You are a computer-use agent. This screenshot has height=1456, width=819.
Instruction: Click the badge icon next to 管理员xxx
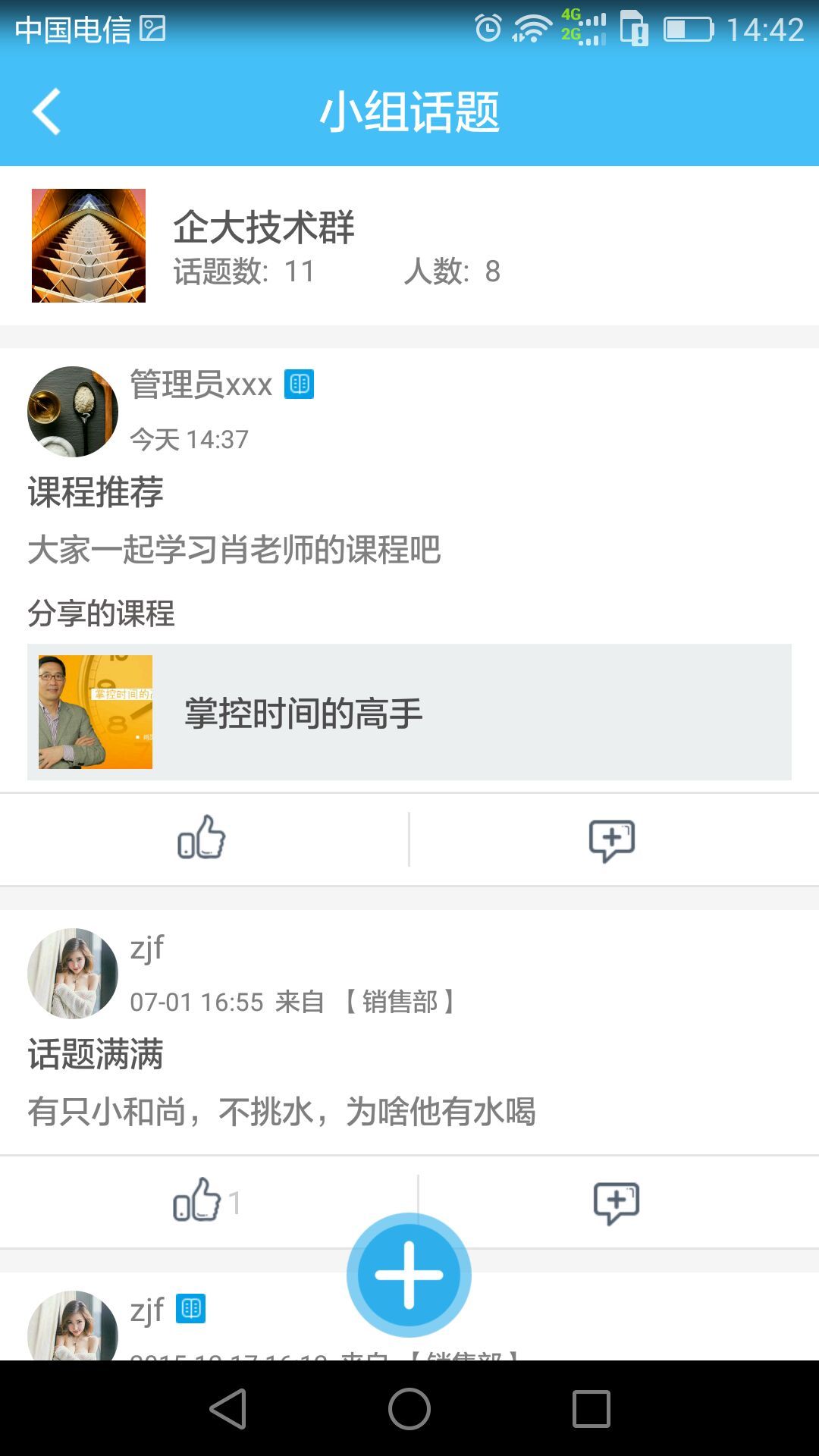tap(300, 385)
